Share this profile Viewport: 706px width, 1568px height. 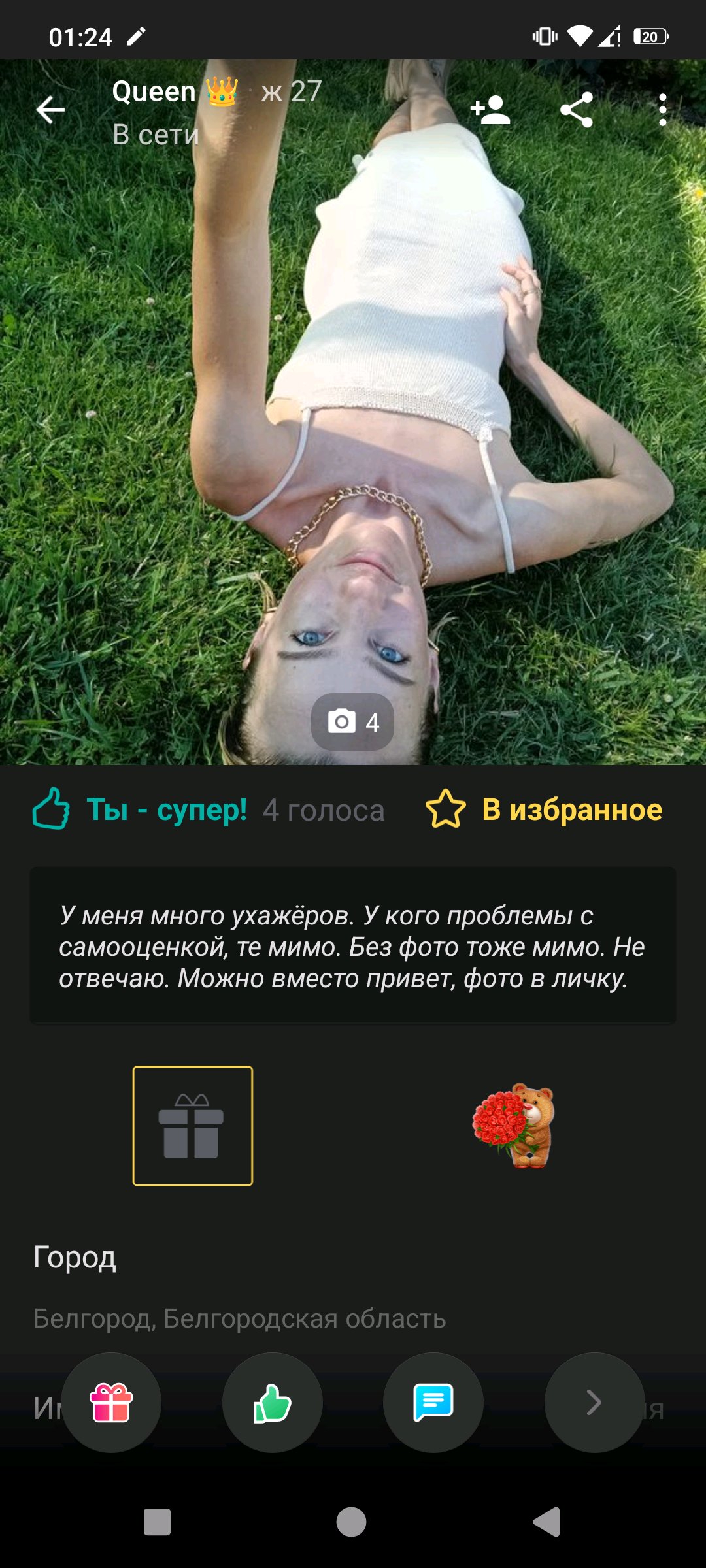[x=577, y=110]
